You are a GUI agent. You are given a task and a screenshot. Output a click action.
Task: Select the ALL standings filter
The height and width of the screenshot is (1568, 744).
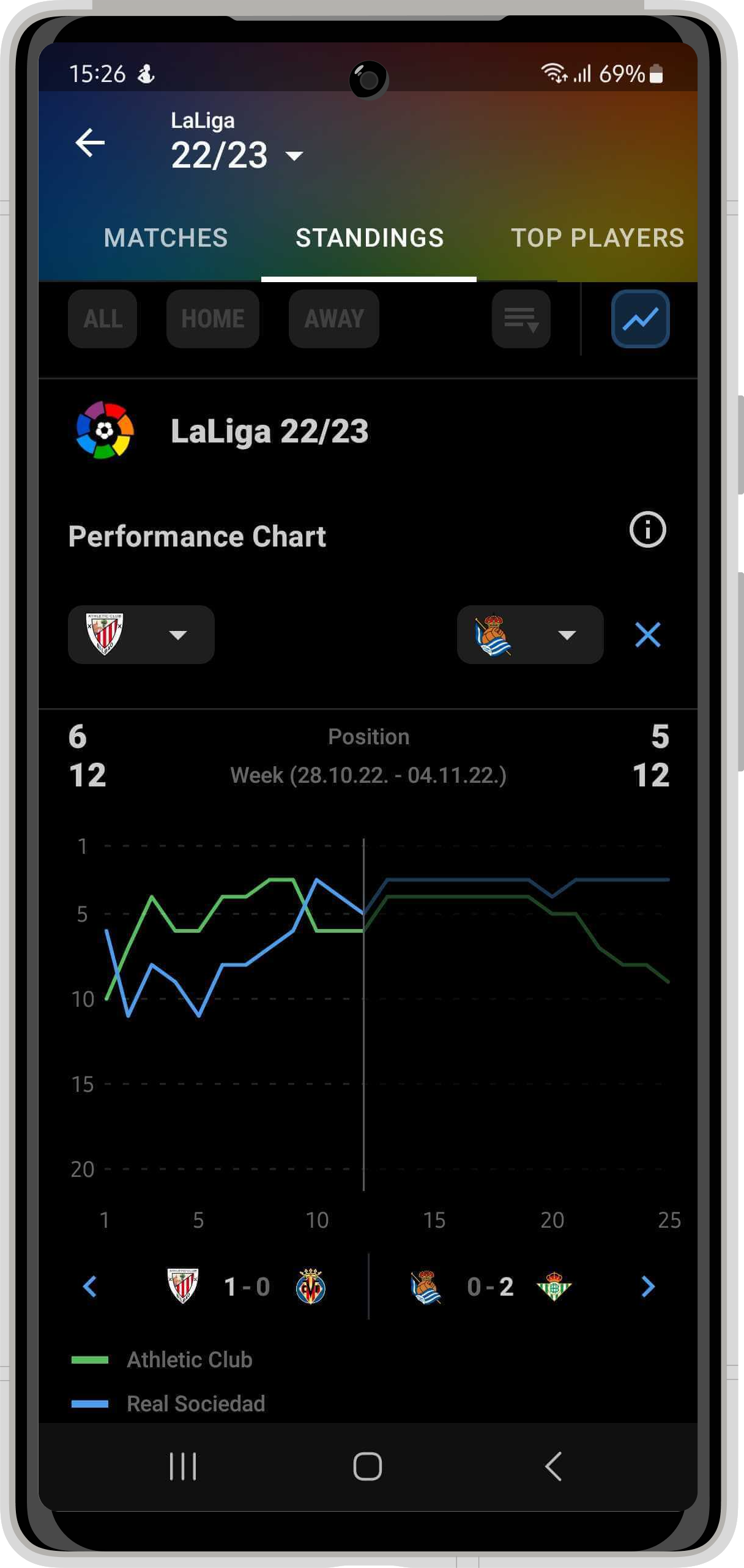(103, 319)
